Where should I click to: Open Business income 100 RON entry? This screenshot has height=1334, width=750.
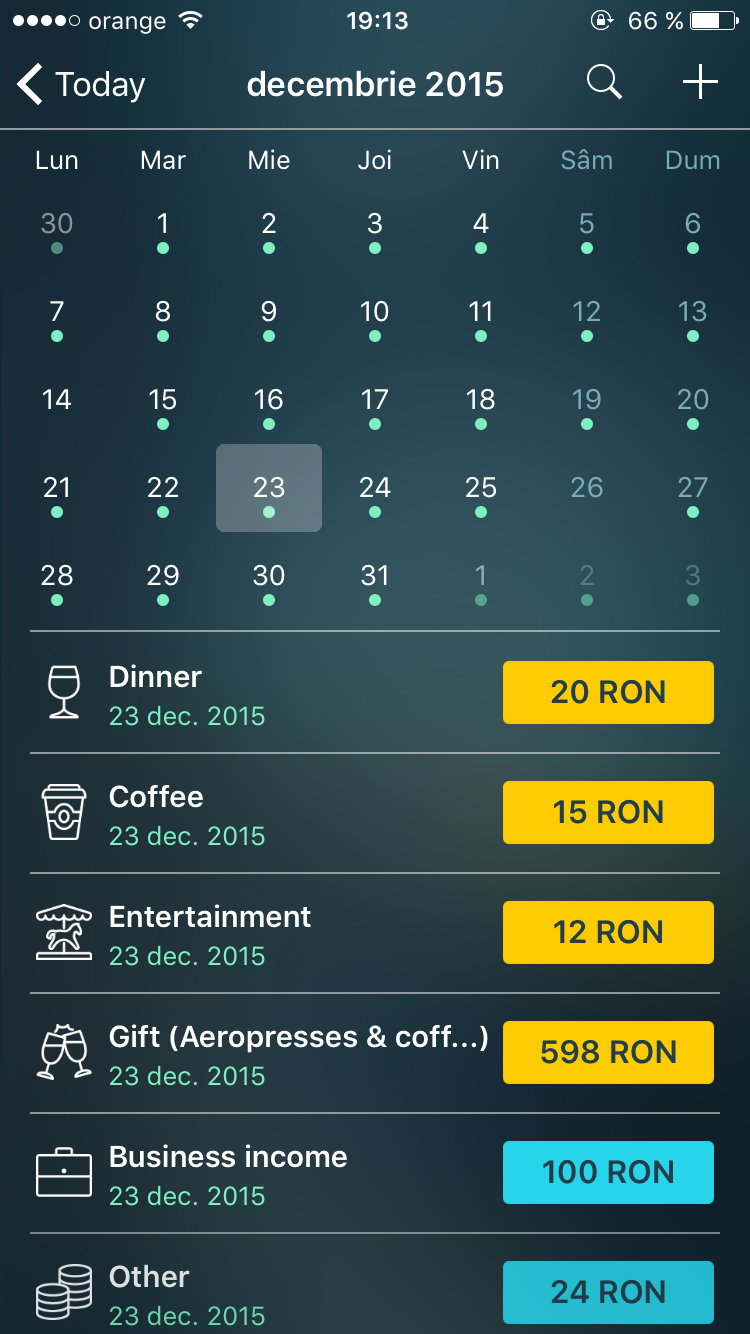(x=374, y=1173)
